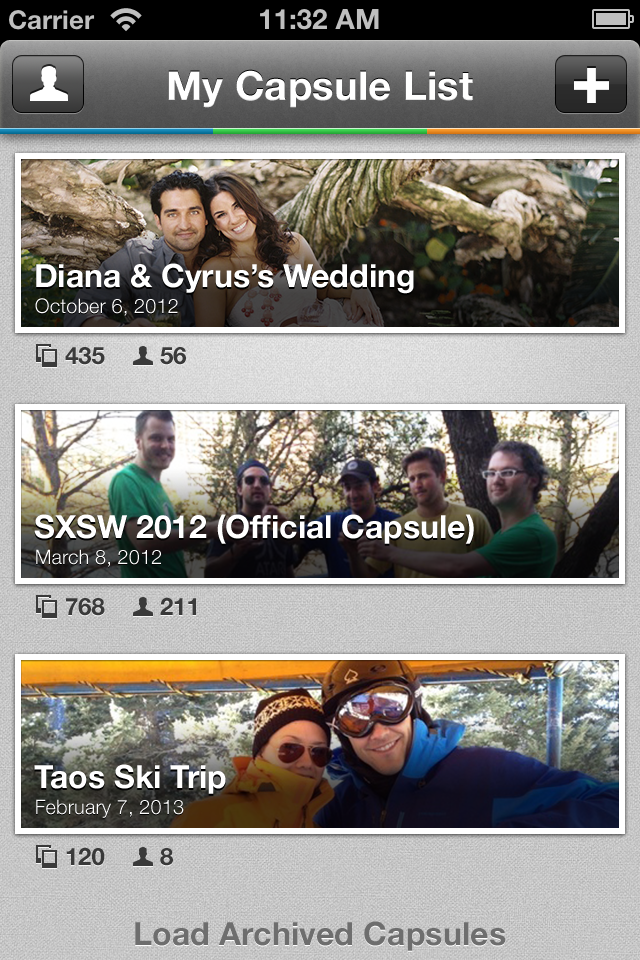Add a new capsule with plus button
Image resolution: width=640 pixels, height=960 pixels.
pos(590,85)
